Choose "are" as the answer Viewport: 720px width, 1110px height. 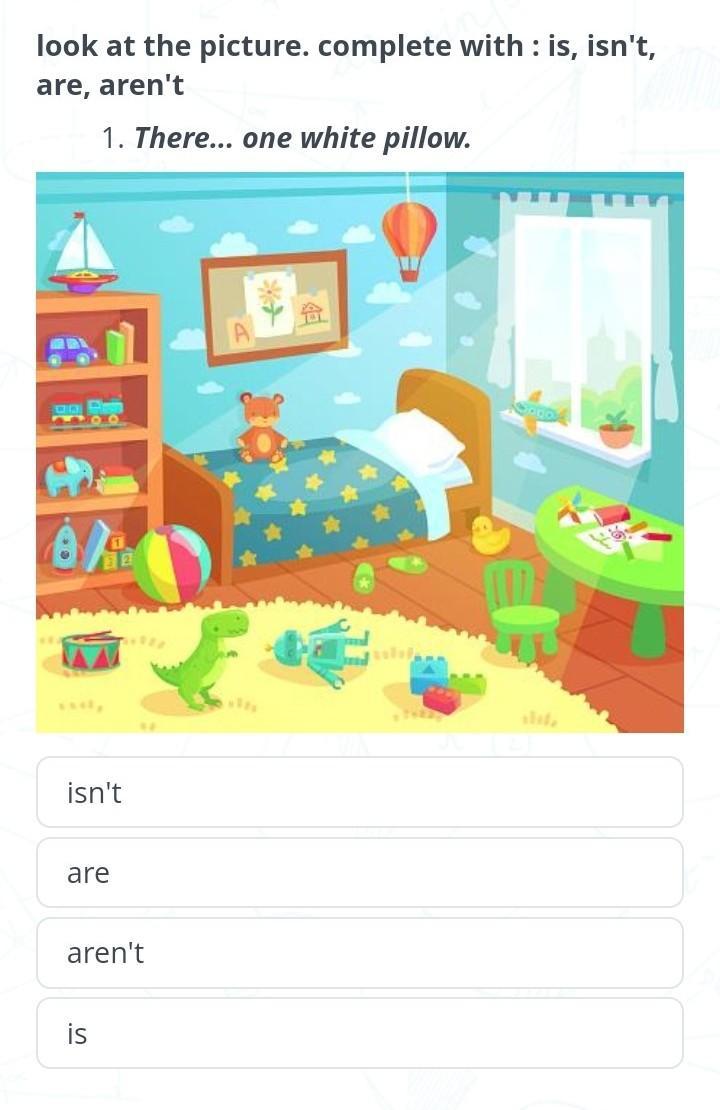360,873
